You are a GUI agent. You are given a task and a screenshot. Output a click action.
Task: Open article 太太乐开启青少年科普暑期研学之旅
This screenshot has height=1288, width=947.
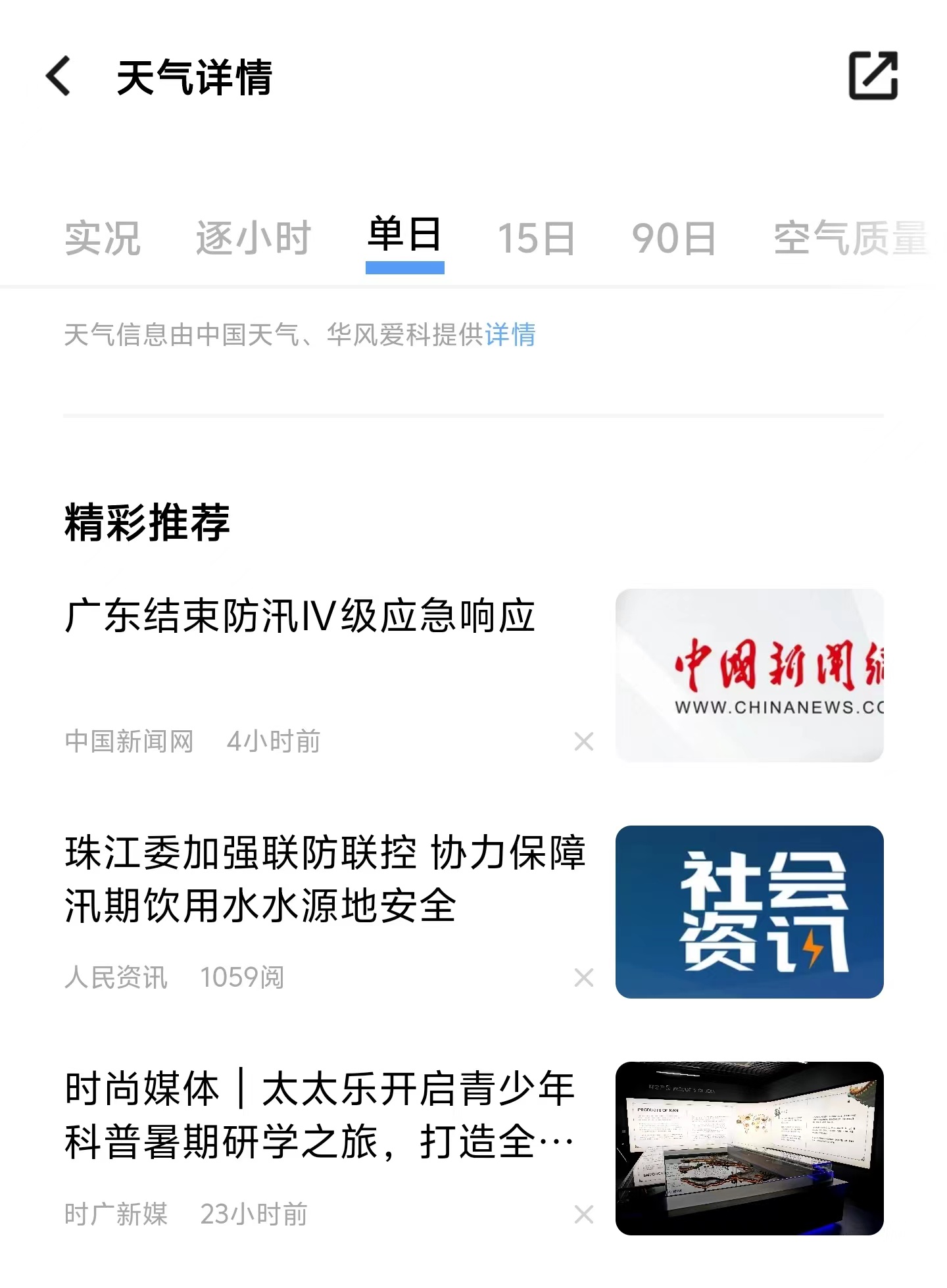point(320,1115)
